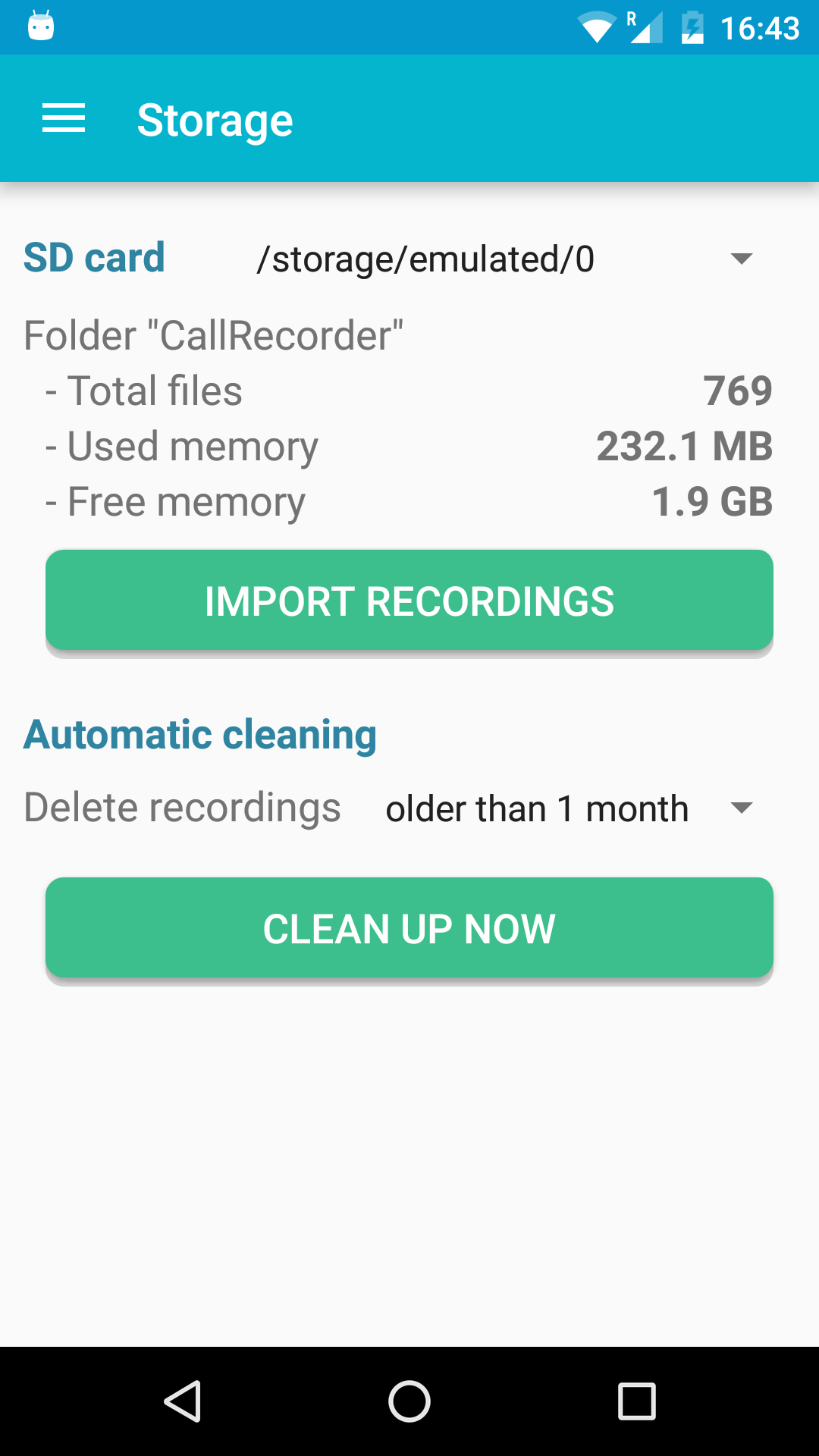Change the delete recordings age dropdown
The width and height of the screenshot is (819, 1456).
569,808
